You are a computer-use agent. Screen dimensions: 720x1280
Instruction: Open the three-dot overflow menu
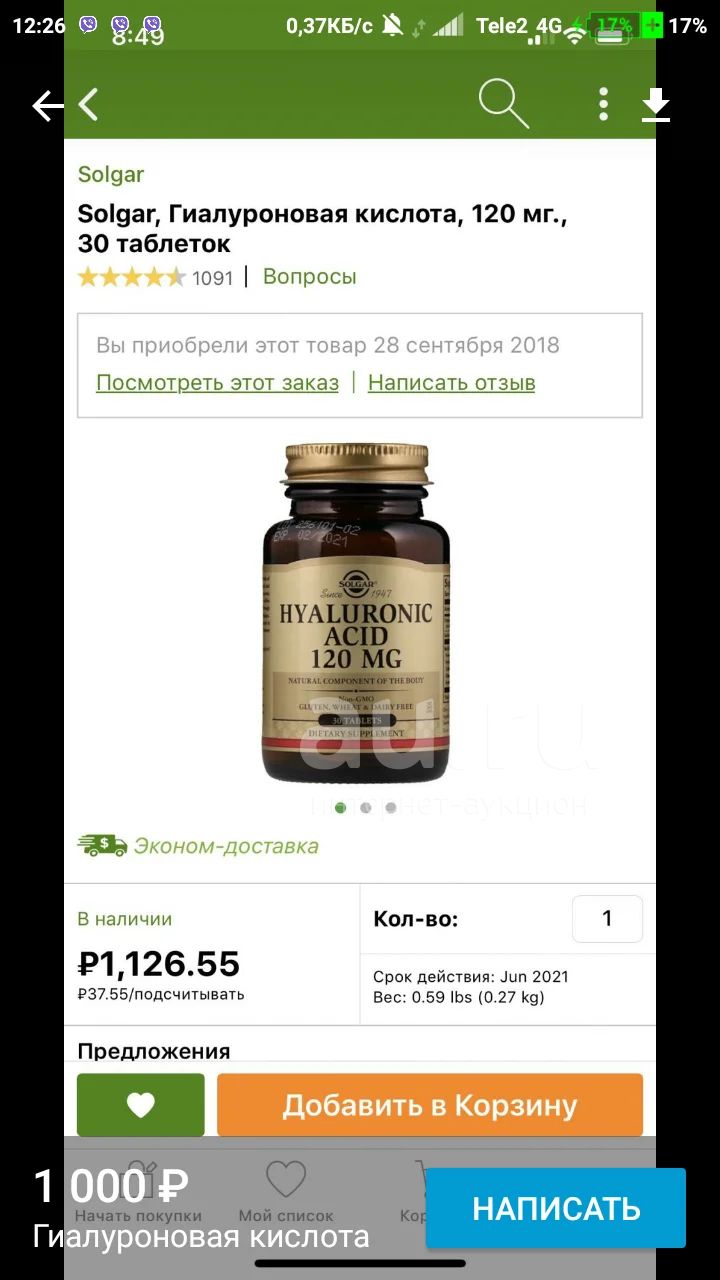603,104
